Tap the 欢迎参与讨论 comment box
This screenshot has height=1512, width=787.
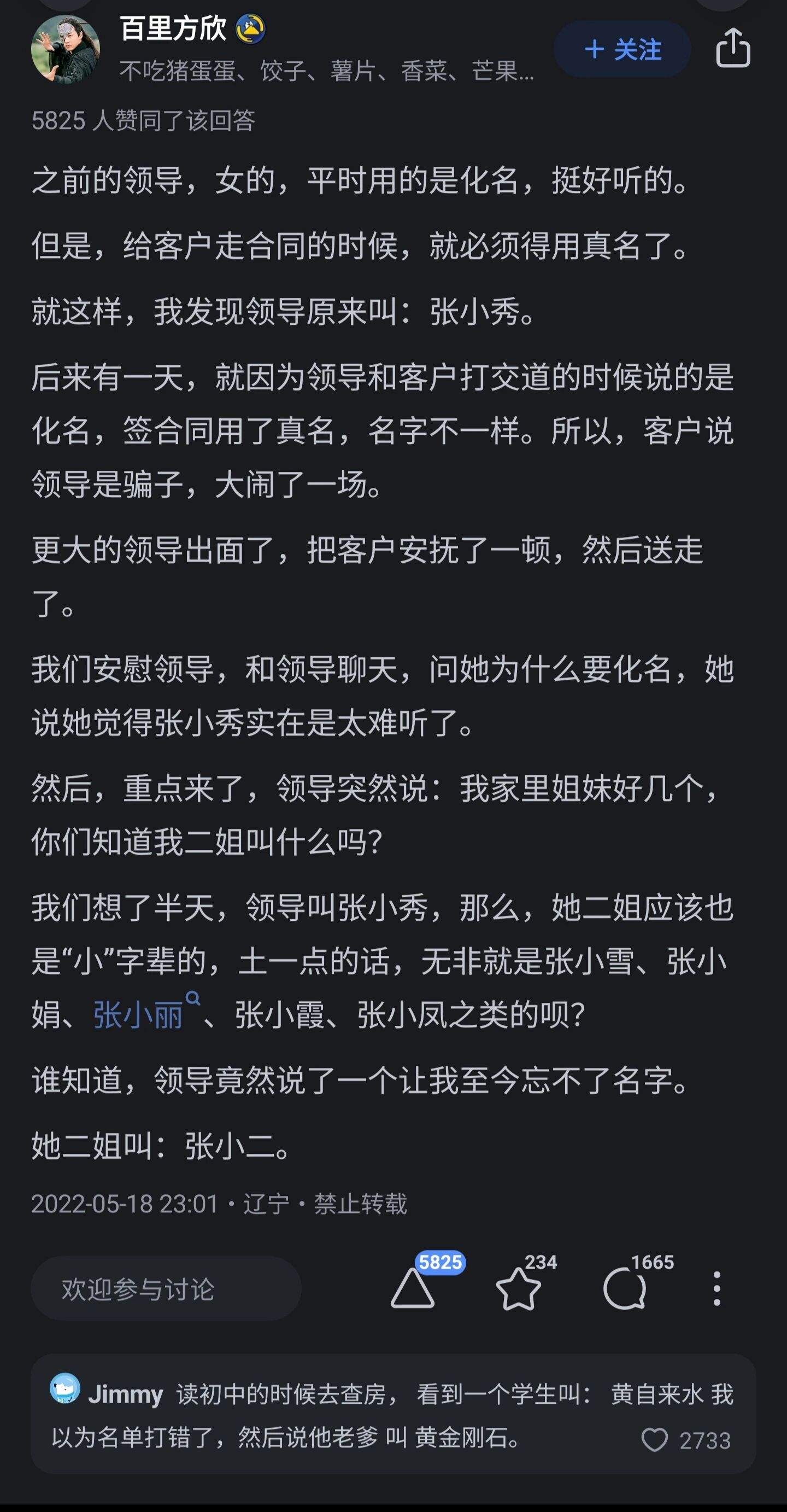tap(166, 1288)
